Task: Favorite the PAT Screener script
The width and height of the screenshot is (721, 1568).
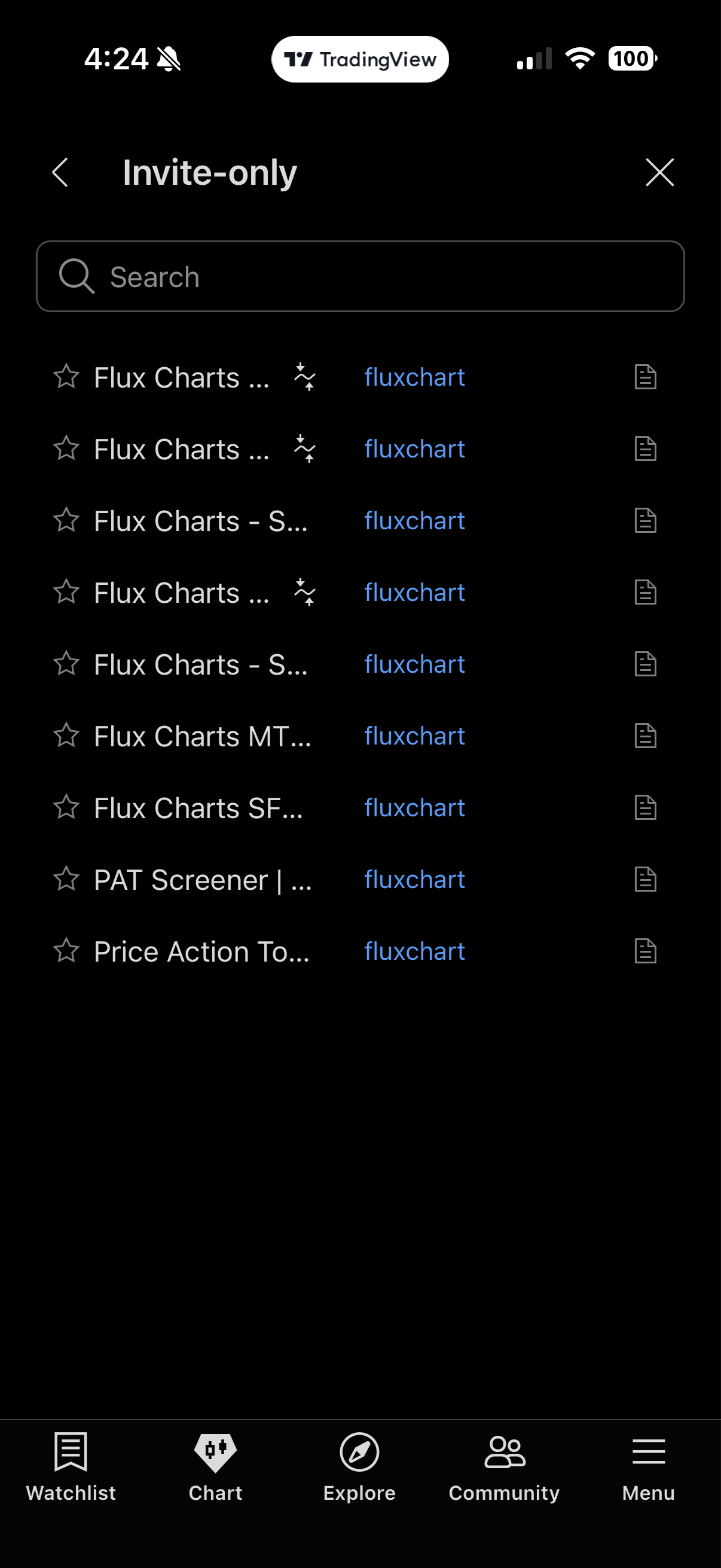Action: (x=66, y=879)
